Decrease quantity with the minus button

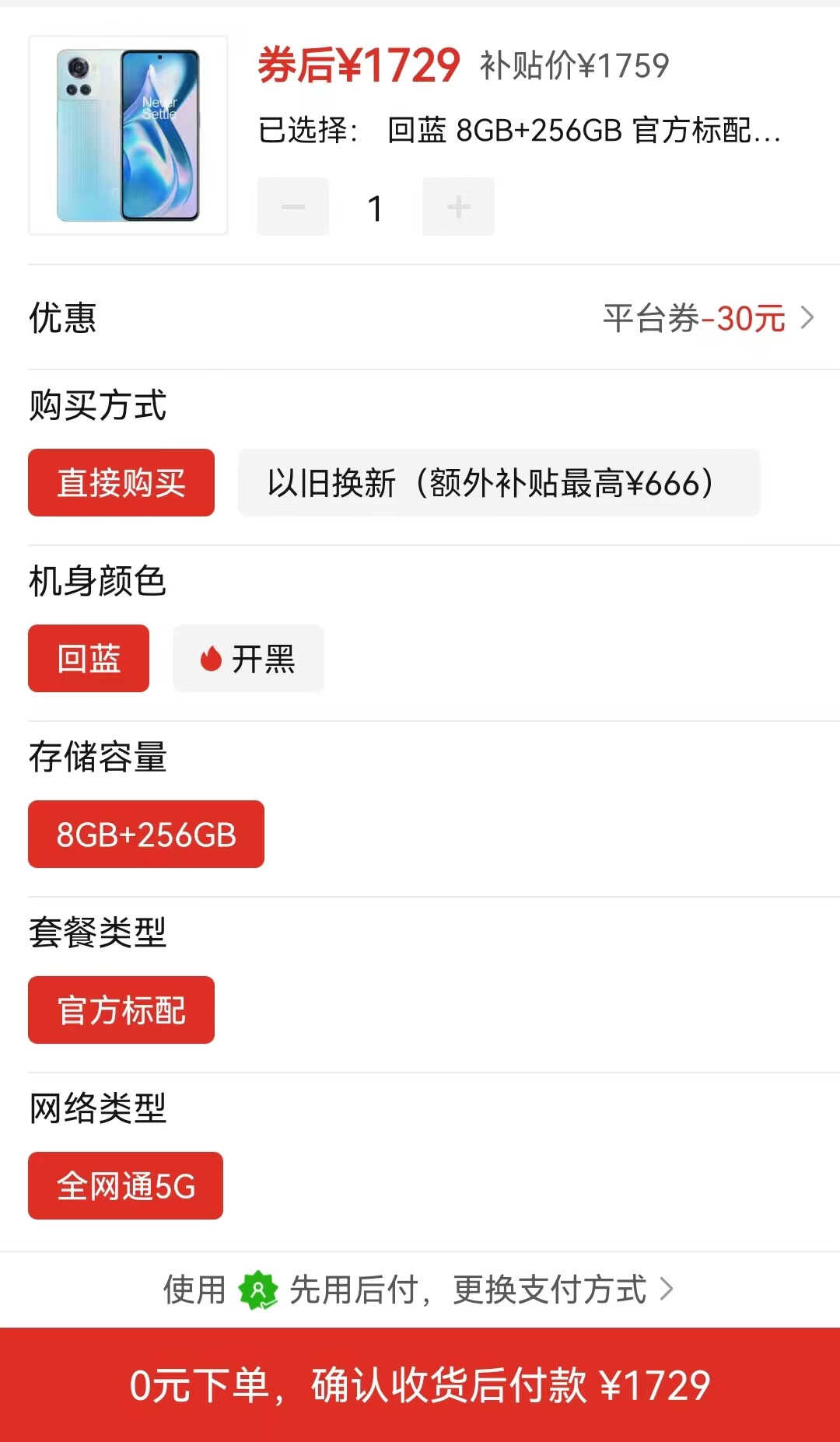pos(293,207)
